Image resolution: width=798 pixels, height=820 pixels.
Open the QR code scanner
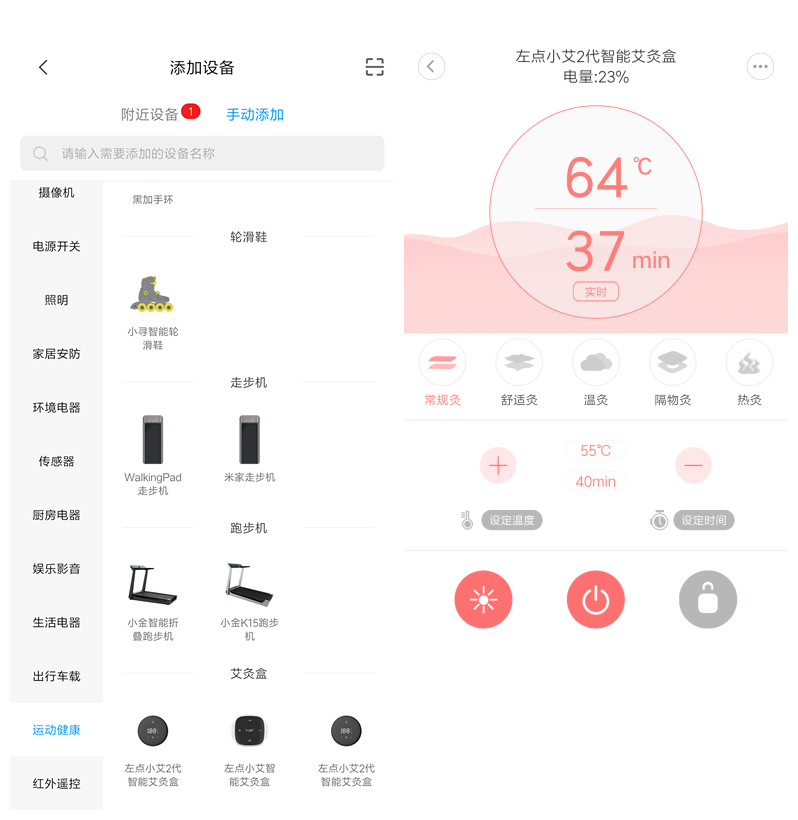(374, 67)
